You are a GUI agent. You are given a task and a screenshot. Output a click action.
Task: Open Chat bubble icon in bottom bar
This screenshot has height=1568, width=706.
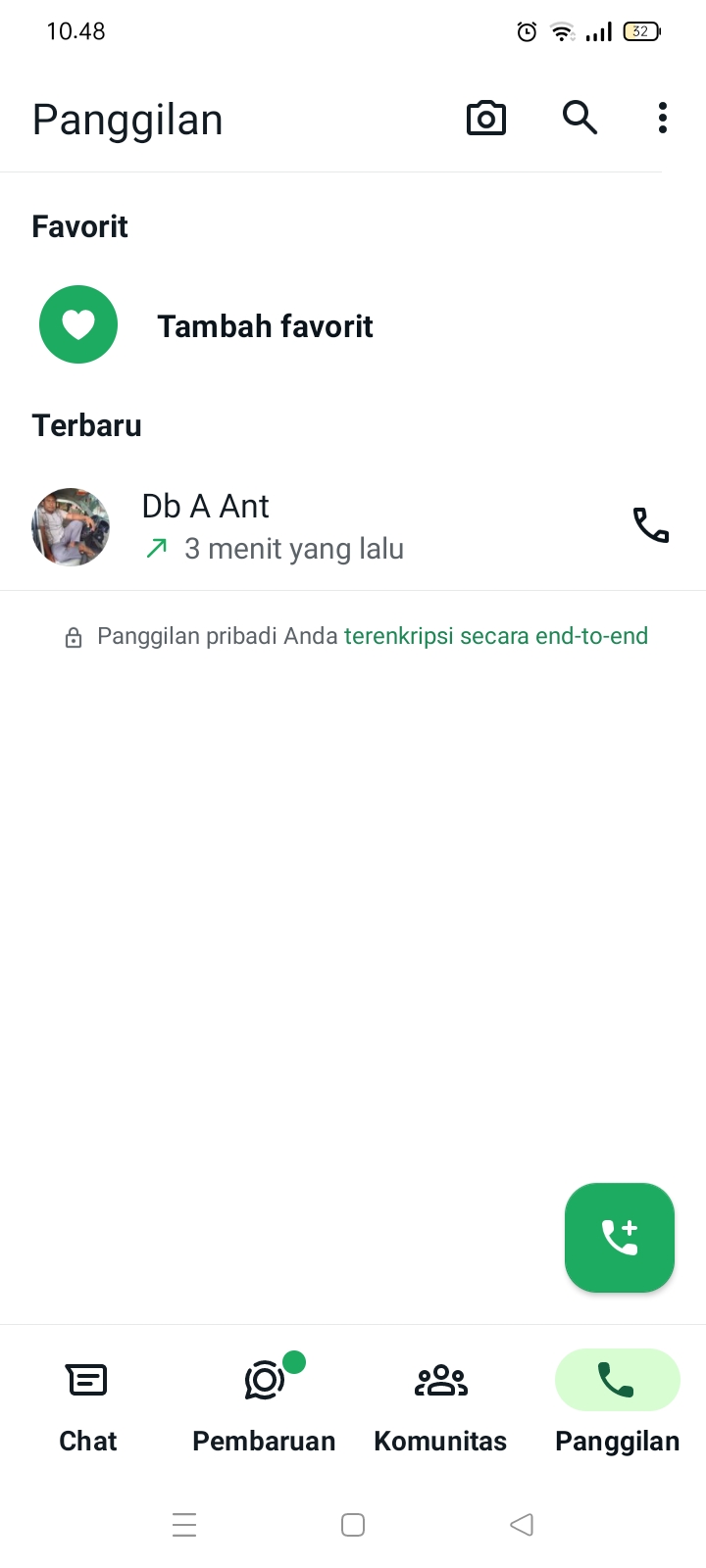(86, 1380)
